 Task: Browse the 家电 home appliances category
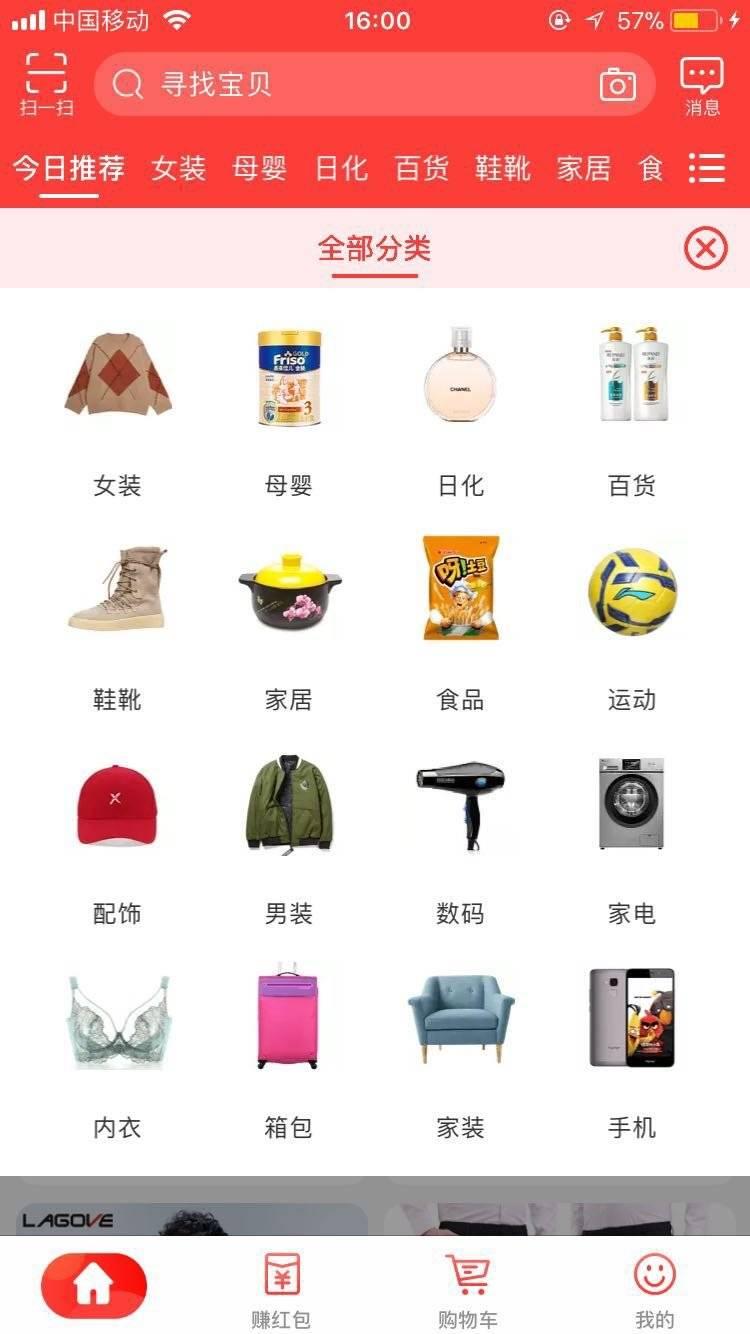tap(630, 830)
